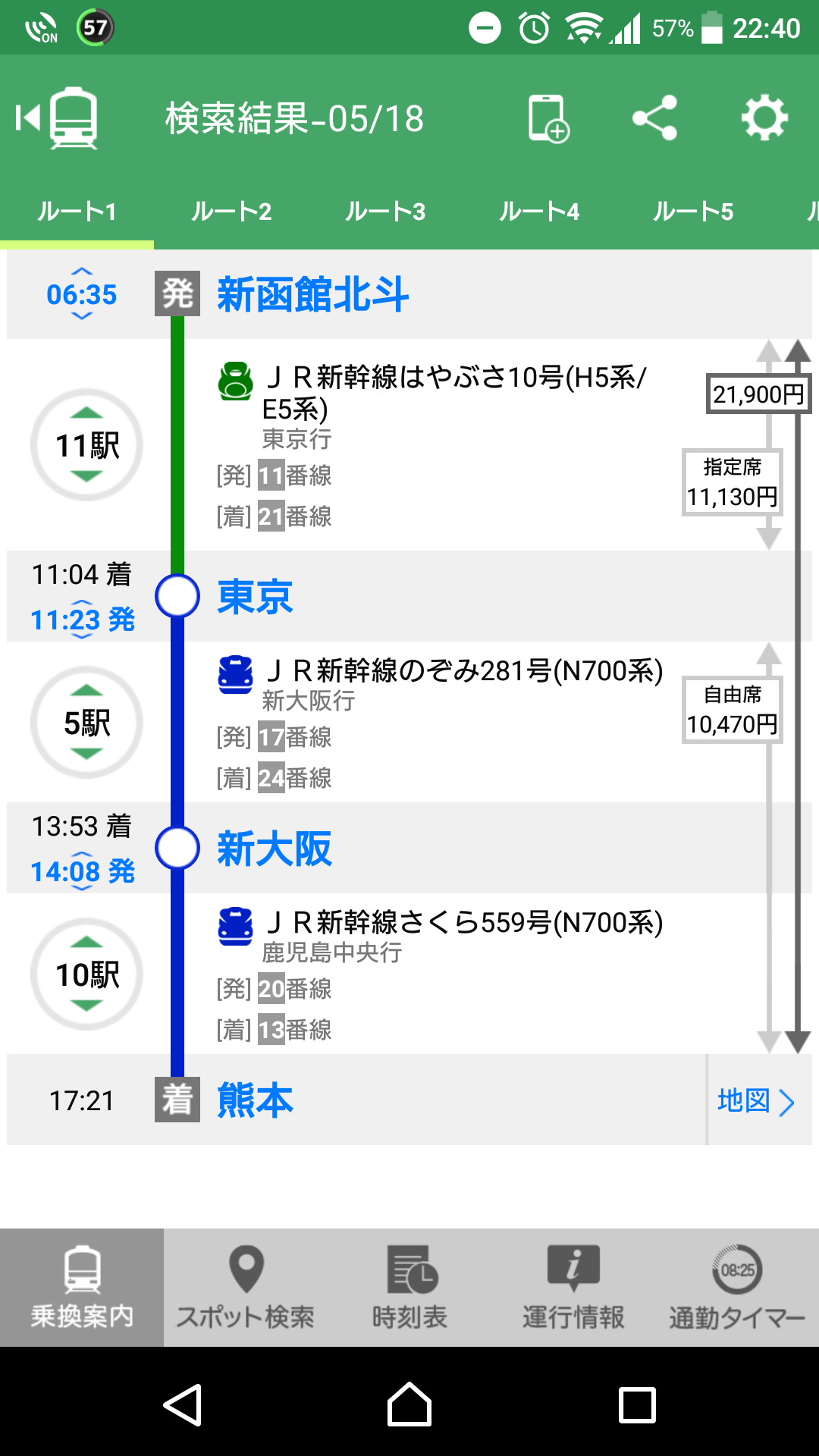
Task: Share this route result
Action: pyautogui.click(x=655, y=118)
